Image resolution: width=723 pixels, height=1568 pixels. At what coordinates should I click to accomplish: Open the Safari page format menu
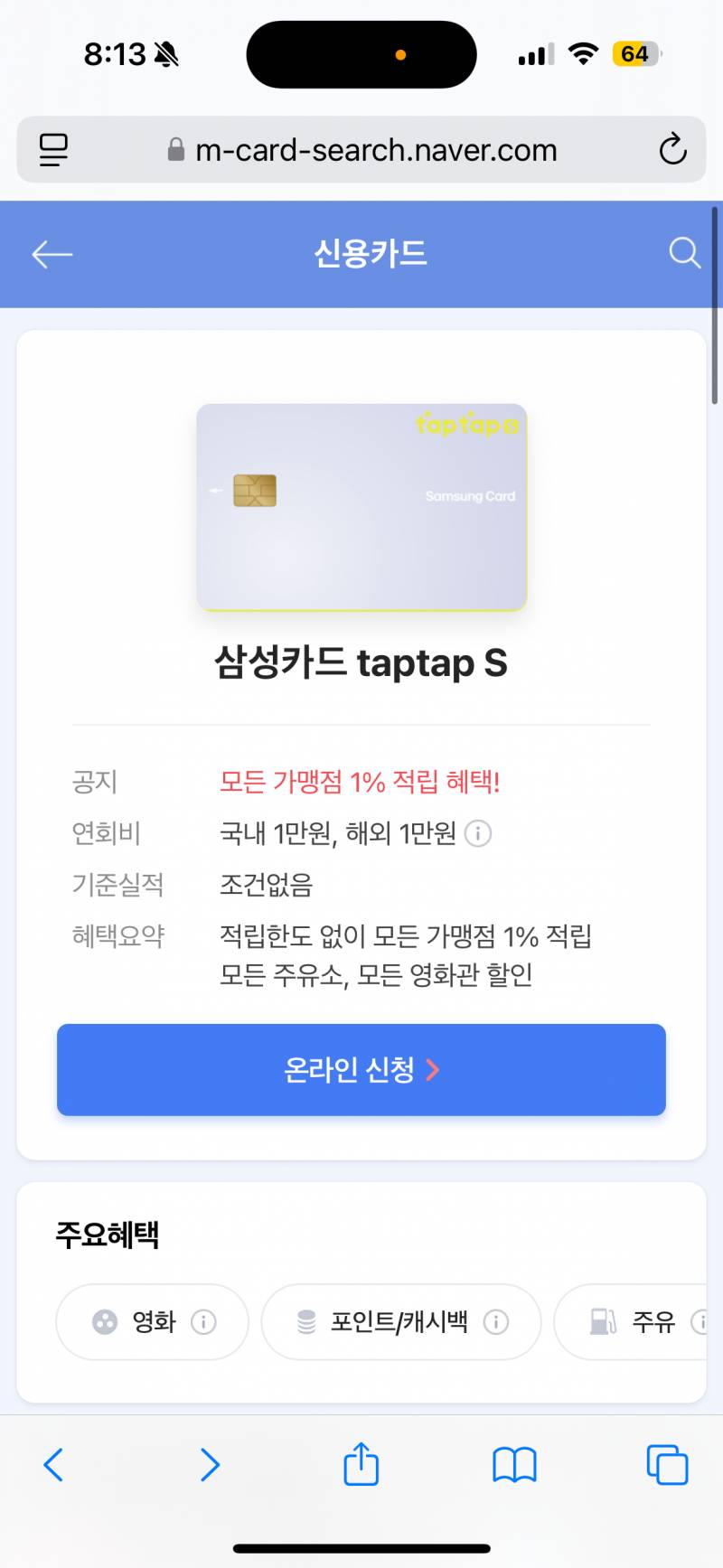(53, 150)
